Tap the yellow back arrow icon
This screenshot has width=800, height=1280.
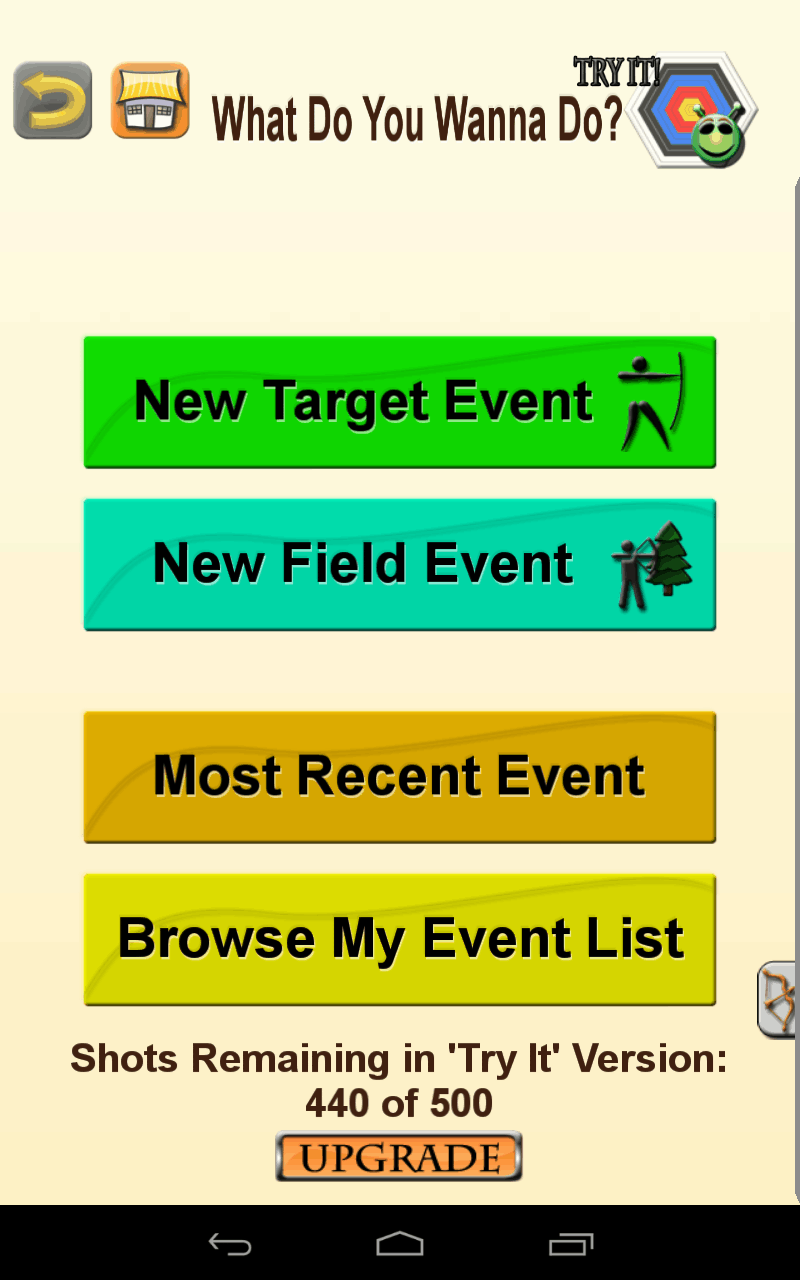53,100
